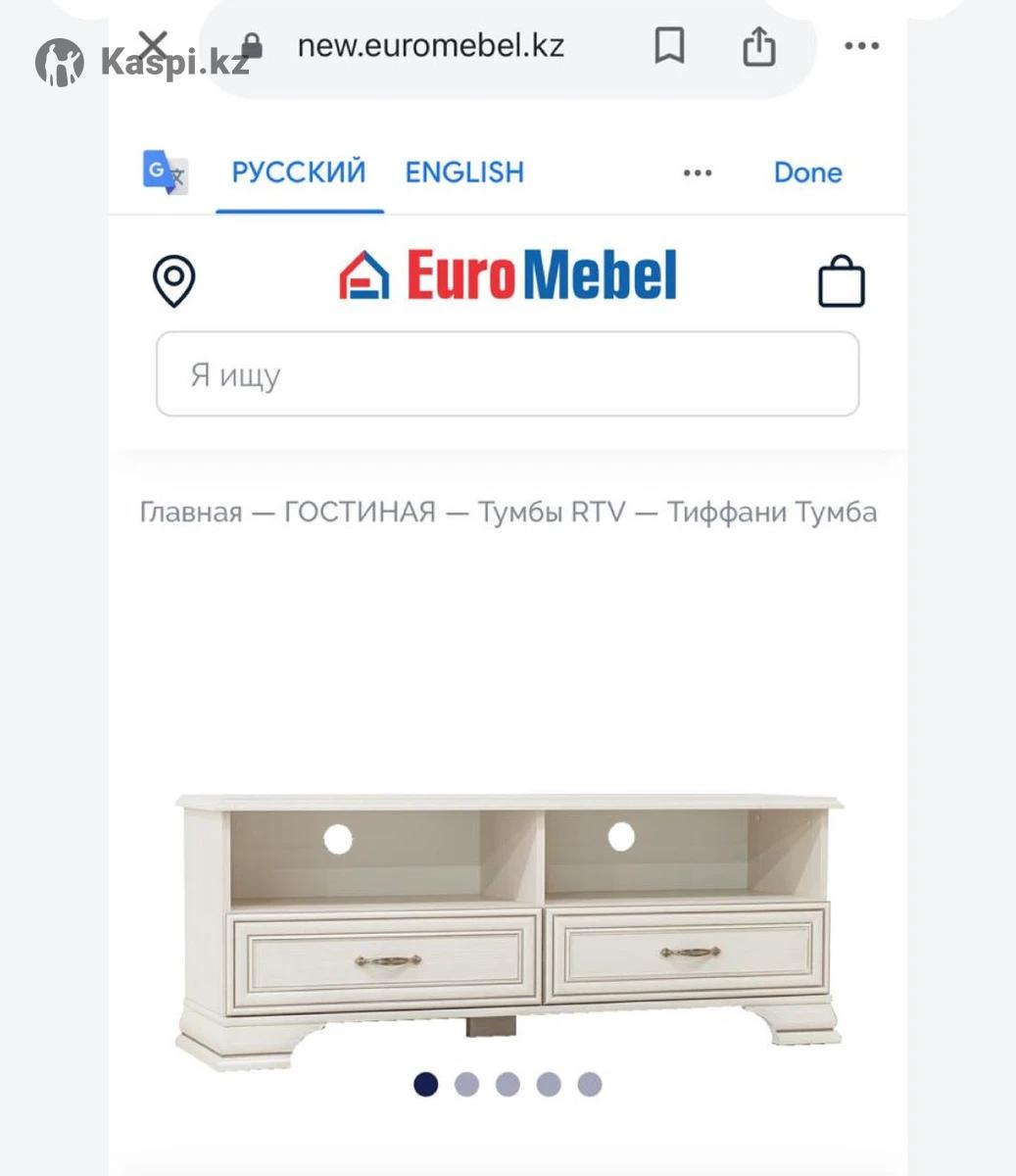Close the browser page with X
1016x1176 pixels.
click(x=153, y=45)
